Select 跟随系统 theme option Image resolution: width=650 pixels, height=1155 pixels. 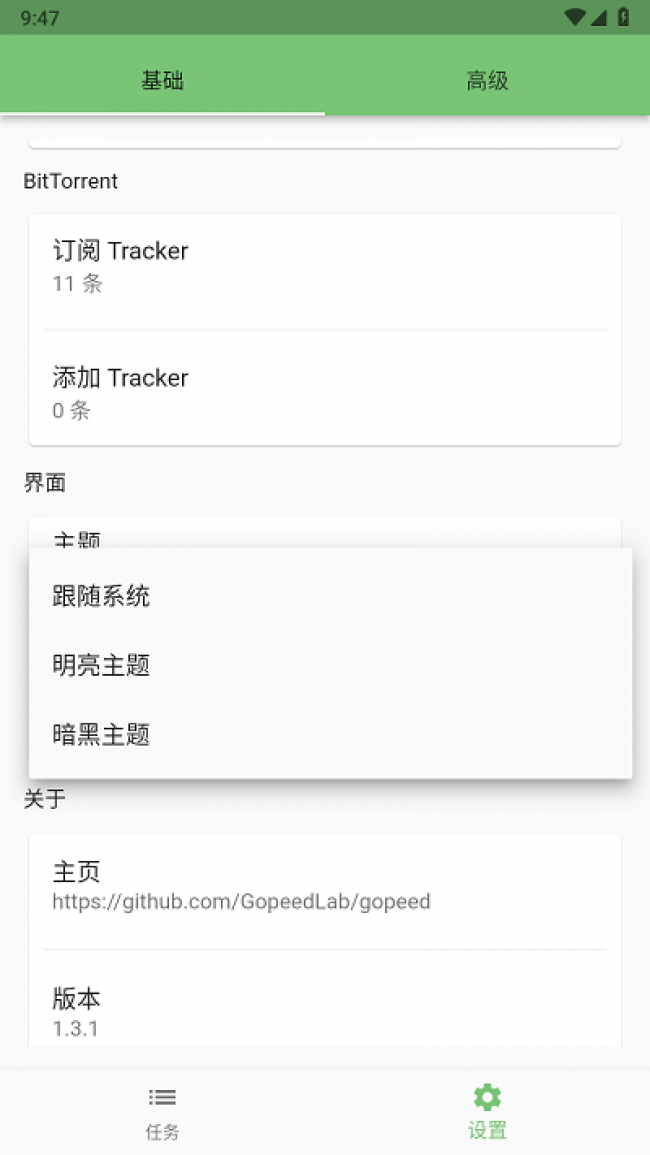point(330,597)
